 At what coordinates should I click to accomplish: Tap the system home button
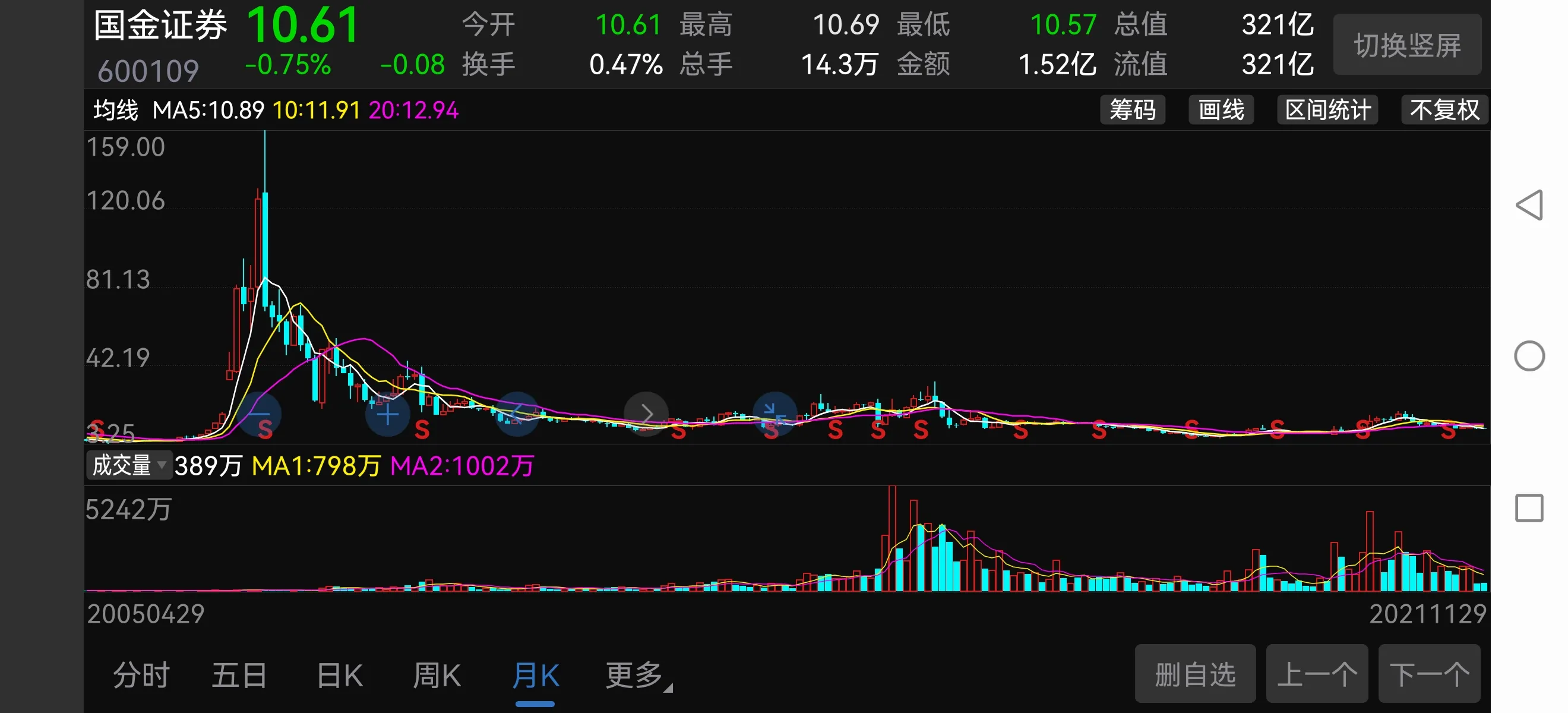pyautogui.click(x=1529, y=356)
